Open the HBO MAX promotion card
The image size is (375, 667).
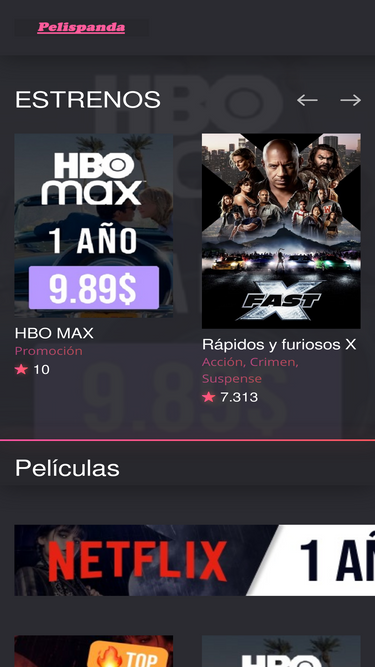(x=94, y=225)
